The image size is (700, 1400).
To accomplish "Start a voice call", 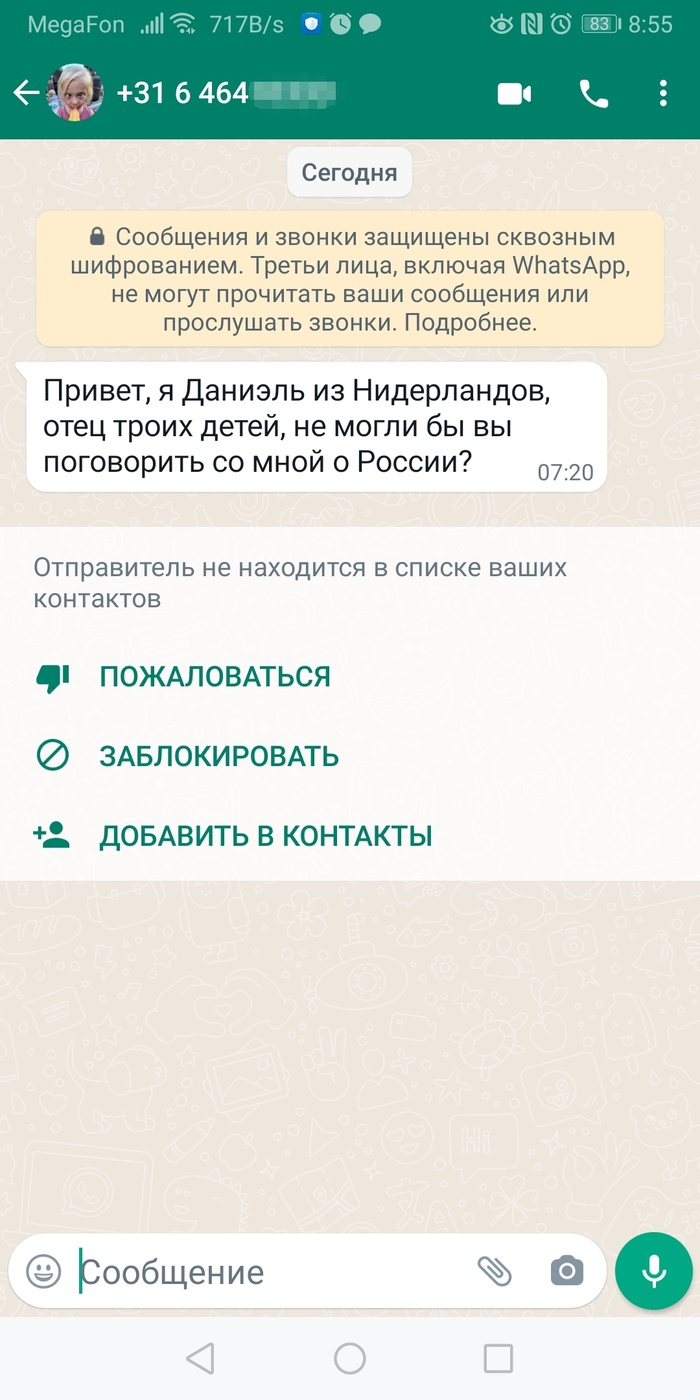I will [593, 94].
